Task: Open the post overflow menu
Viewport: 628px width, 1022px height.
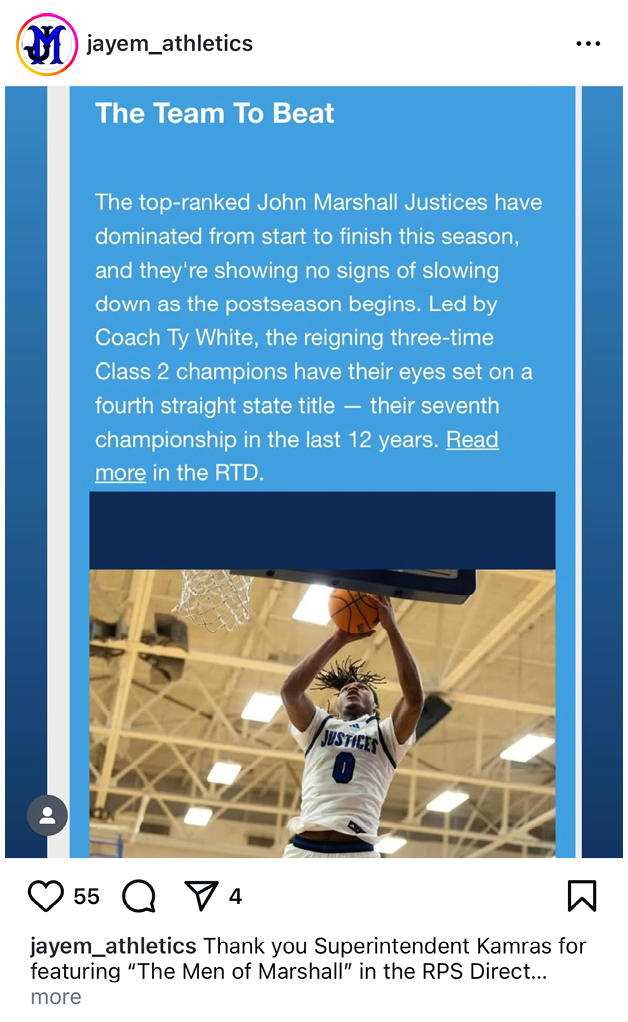Action: (x=588, y=44)
